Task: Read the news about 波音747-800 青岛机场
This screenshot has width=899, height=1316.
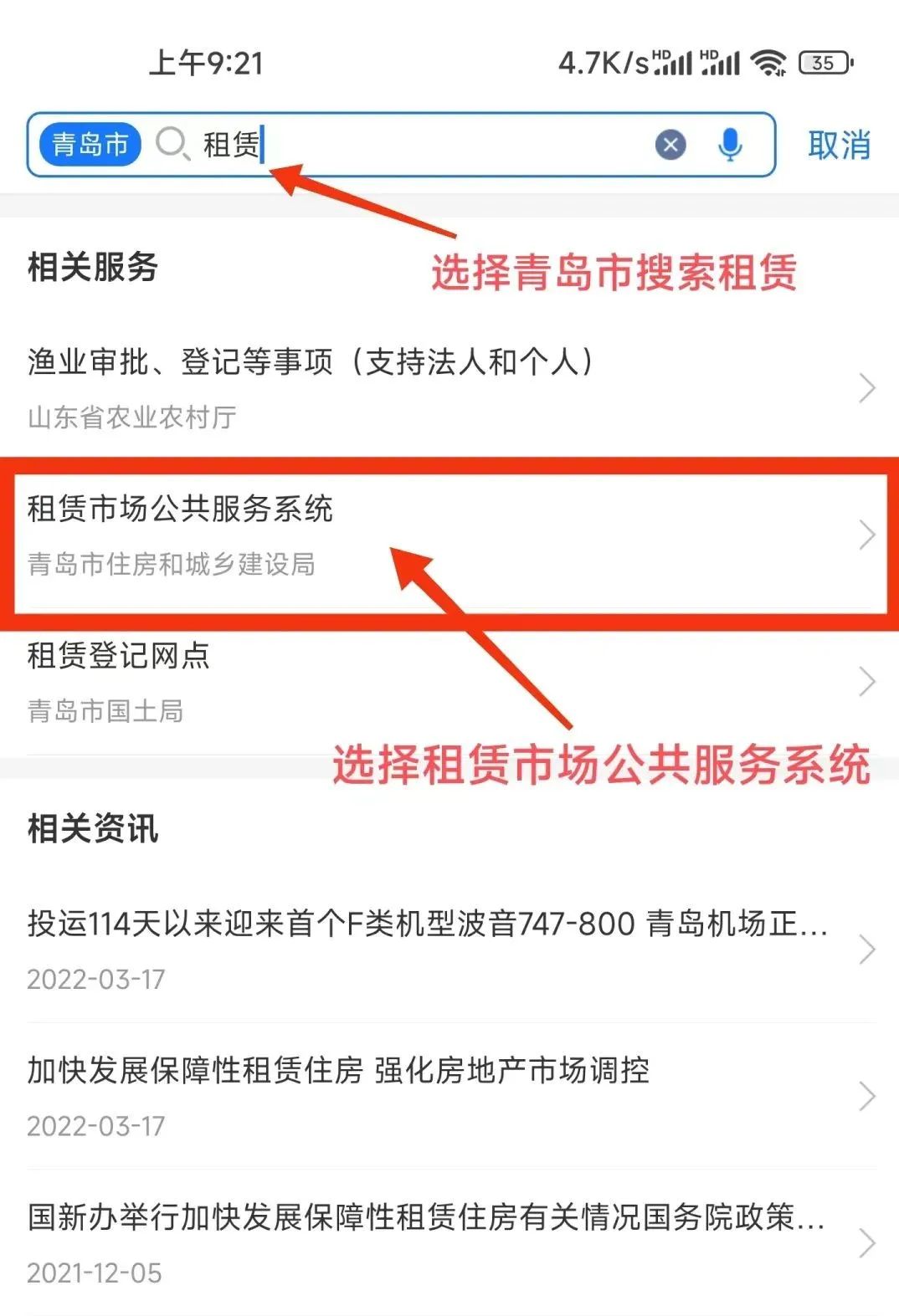Action: coord(427,949)
